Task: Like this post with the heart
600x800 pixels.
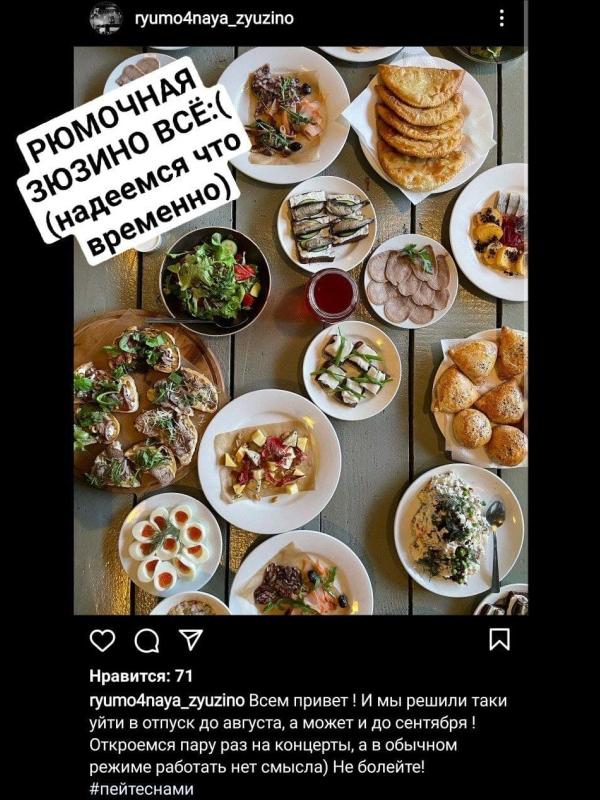Action: coord(102,640)
